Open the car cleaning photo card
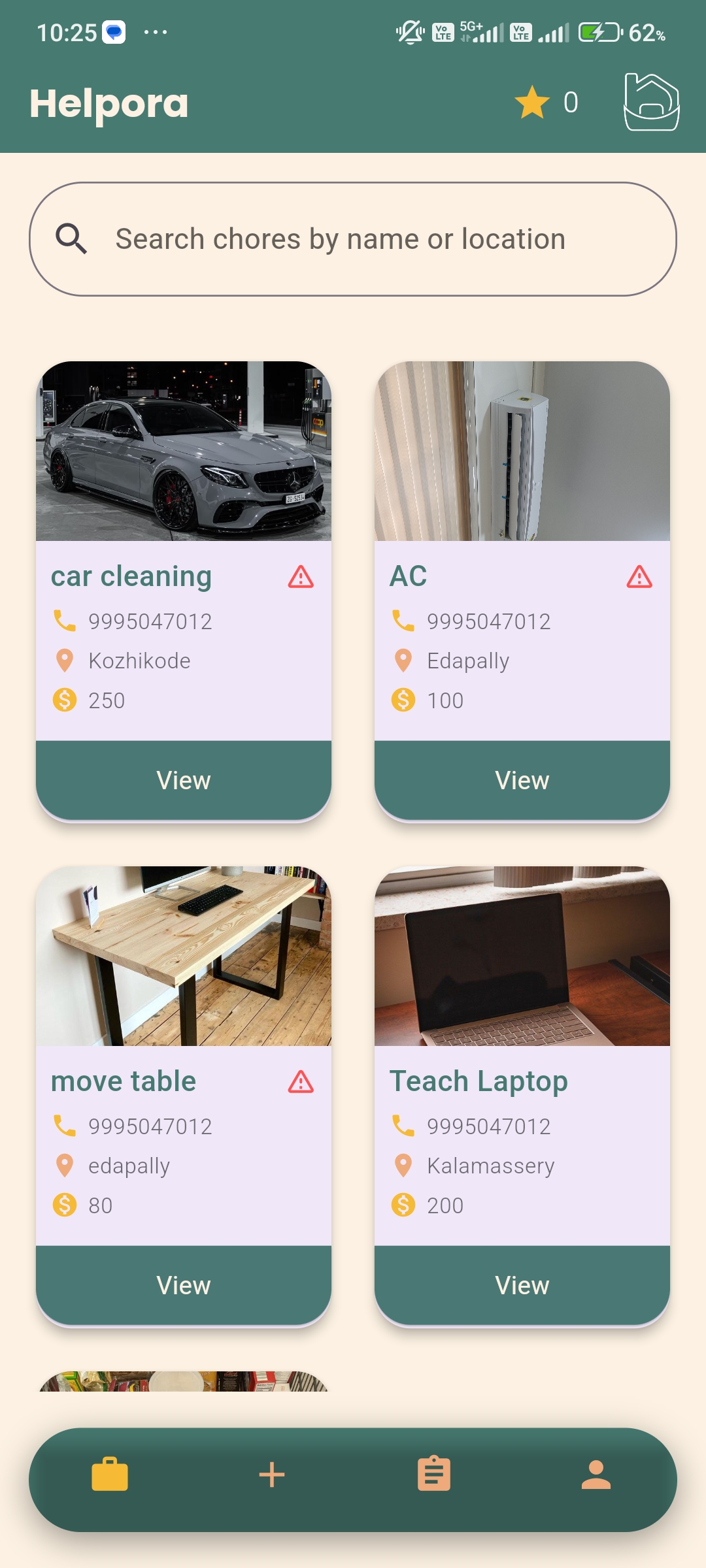Viewport: 706px width, 1568px height. click(184, 451)
